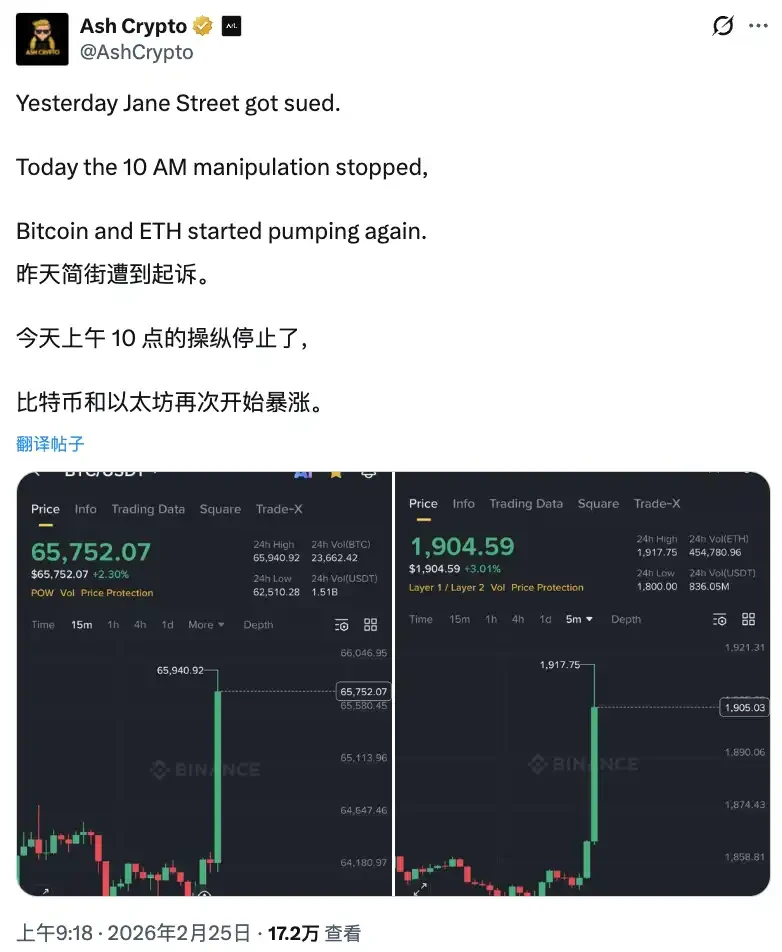Switch to the Trading Data tab
The width and height of the screenshot is (782, 952).
[149, 509]
